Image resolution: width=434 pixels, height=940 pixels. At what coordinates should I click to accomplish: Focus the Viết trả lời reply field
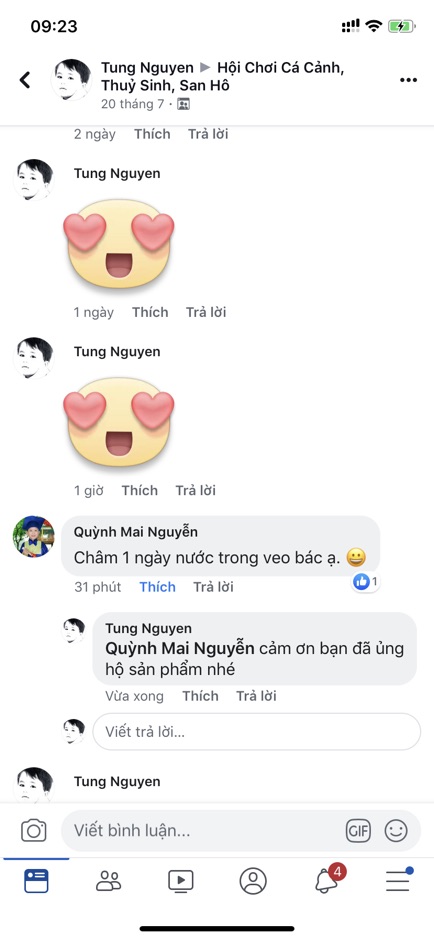[x=257, y=731]
